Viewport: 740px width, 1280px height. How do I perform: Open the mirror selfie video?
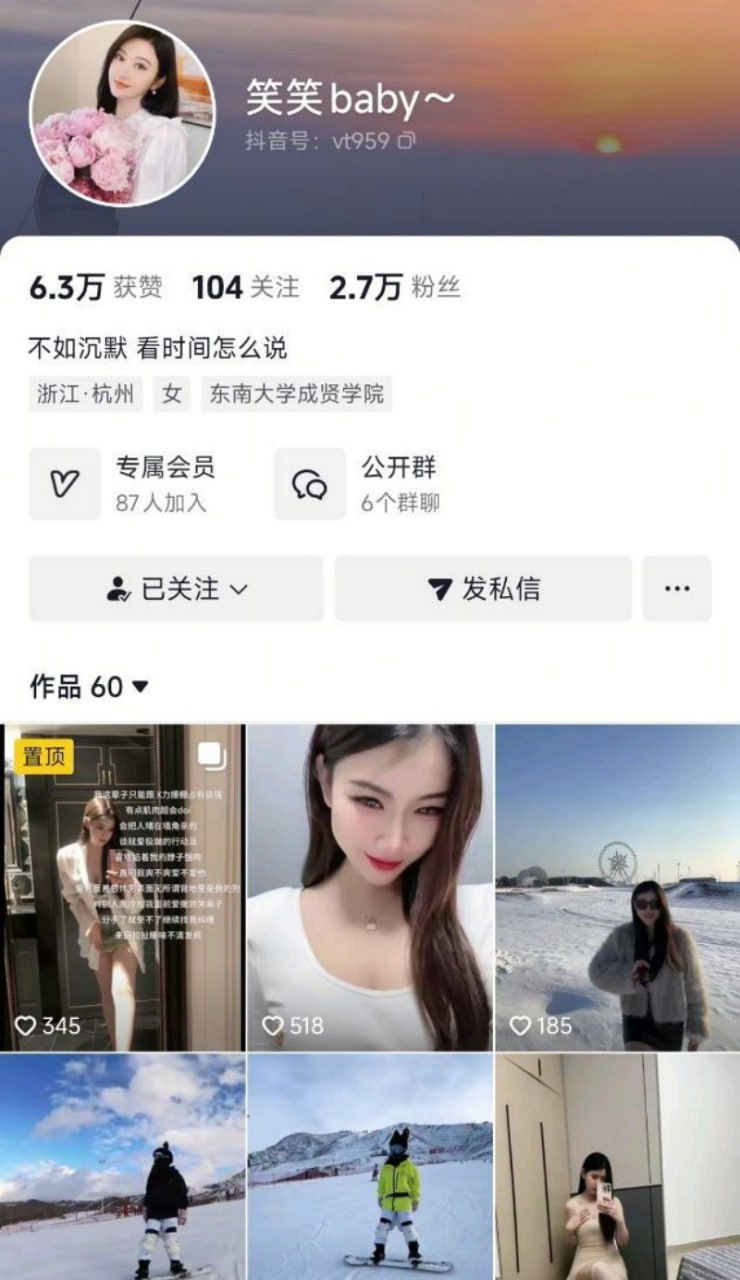617,1167
